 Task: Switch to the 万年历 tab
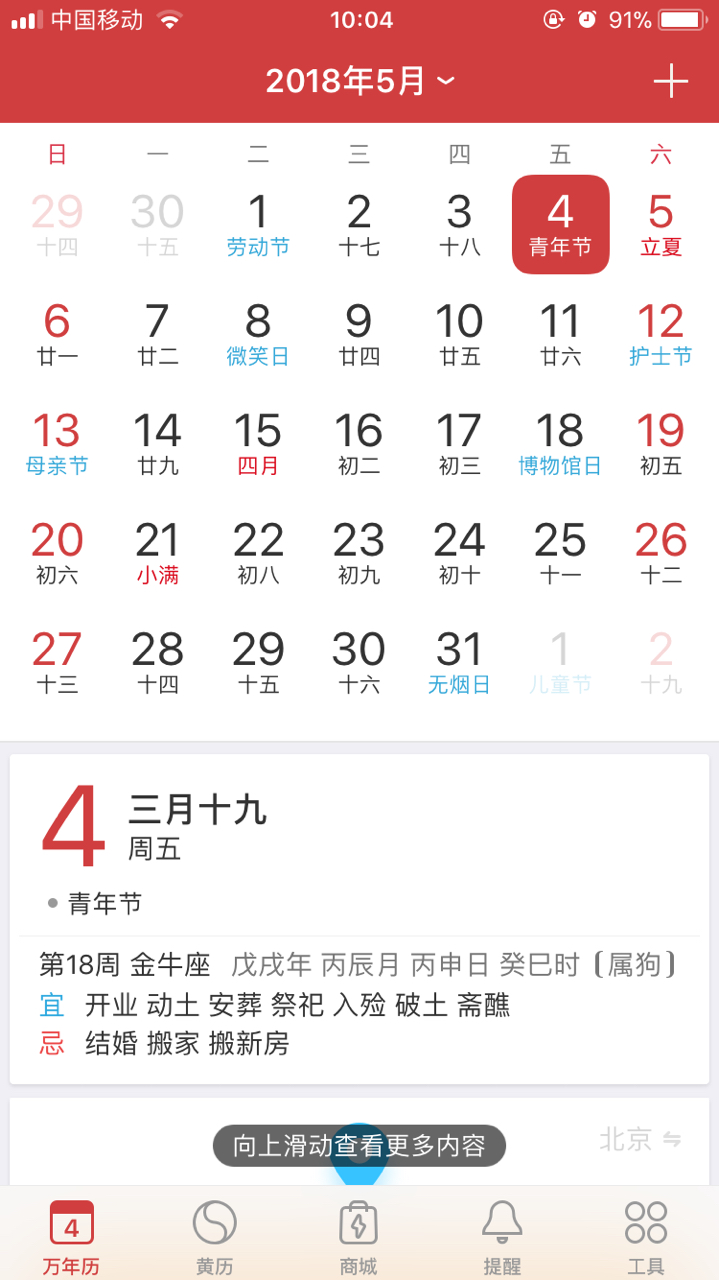71,1237
